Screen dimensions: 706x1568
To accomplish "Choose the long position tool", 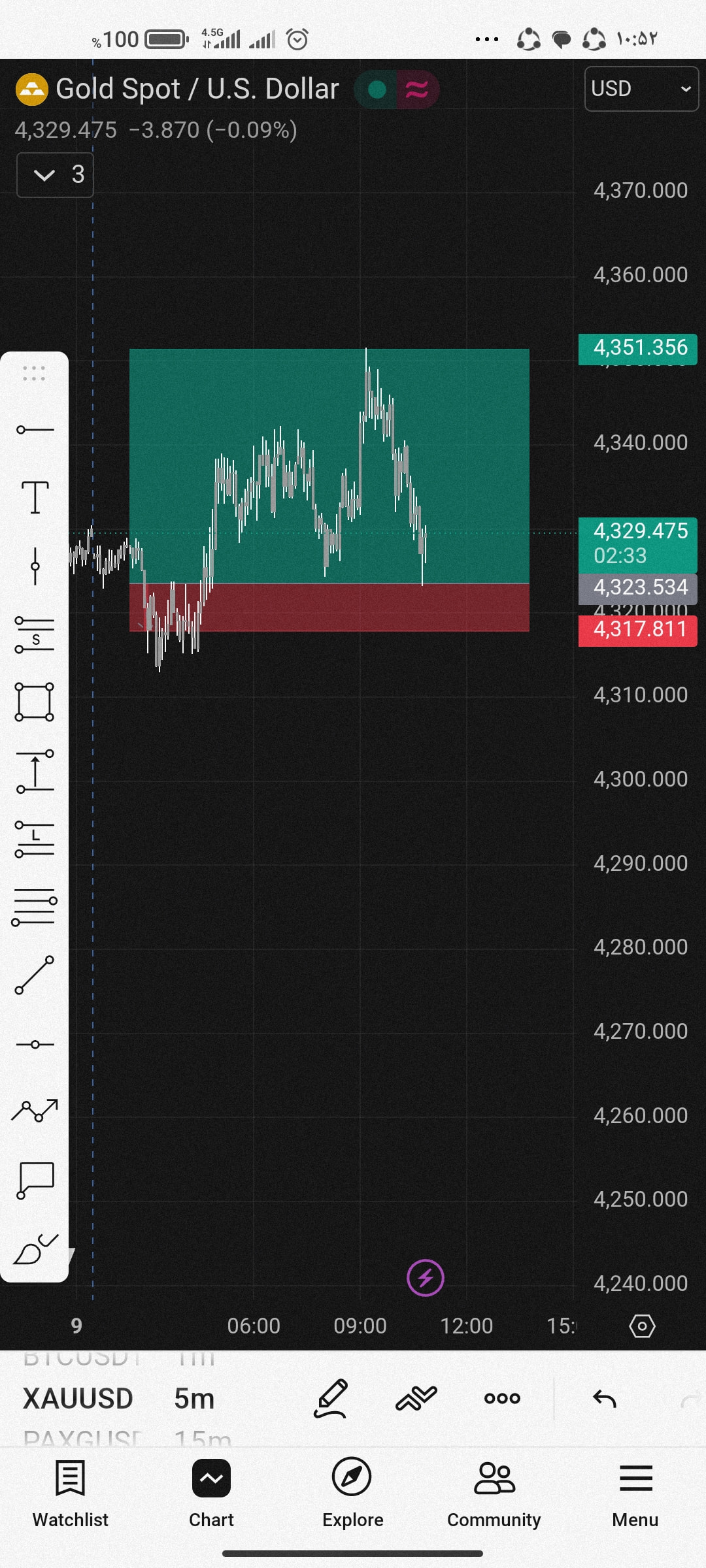I will pos(35,839).
